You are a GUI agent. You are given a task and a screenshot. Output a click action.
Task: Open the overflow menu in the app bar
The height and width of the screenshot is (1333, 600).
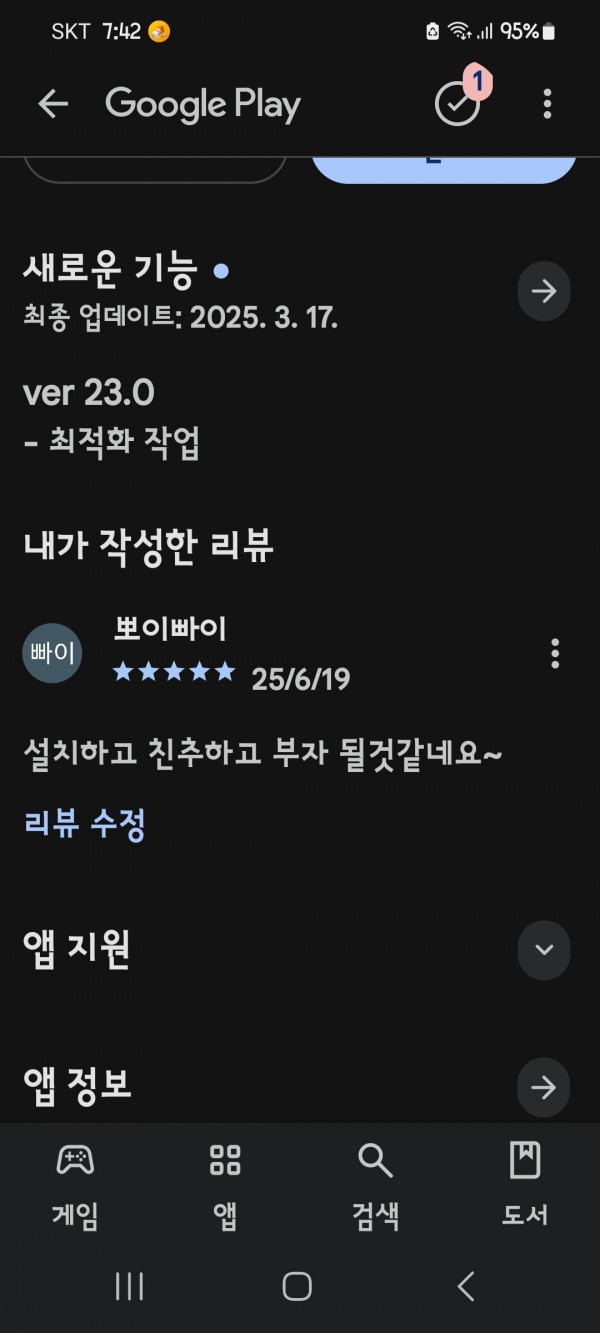click(x=547, y=104)
